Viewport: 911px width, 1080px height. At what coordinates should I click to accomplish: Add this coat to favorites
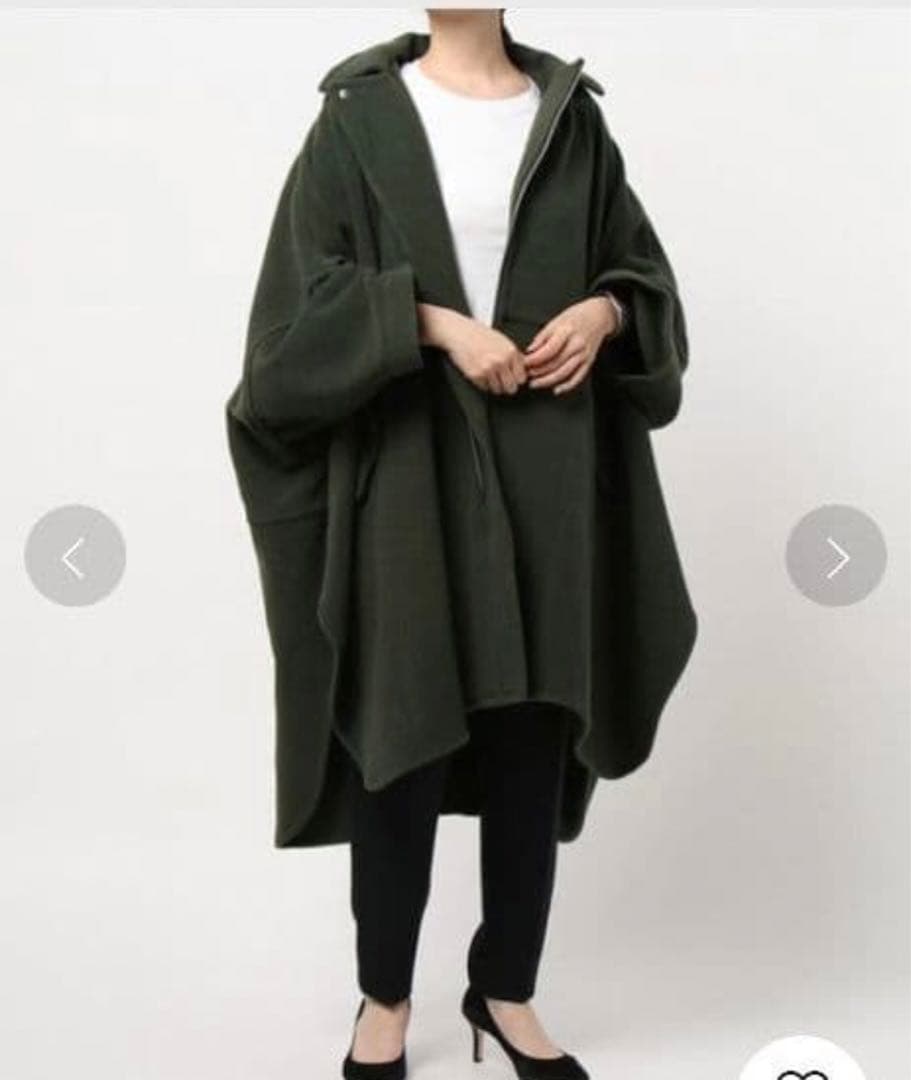tap(805, 1067)
